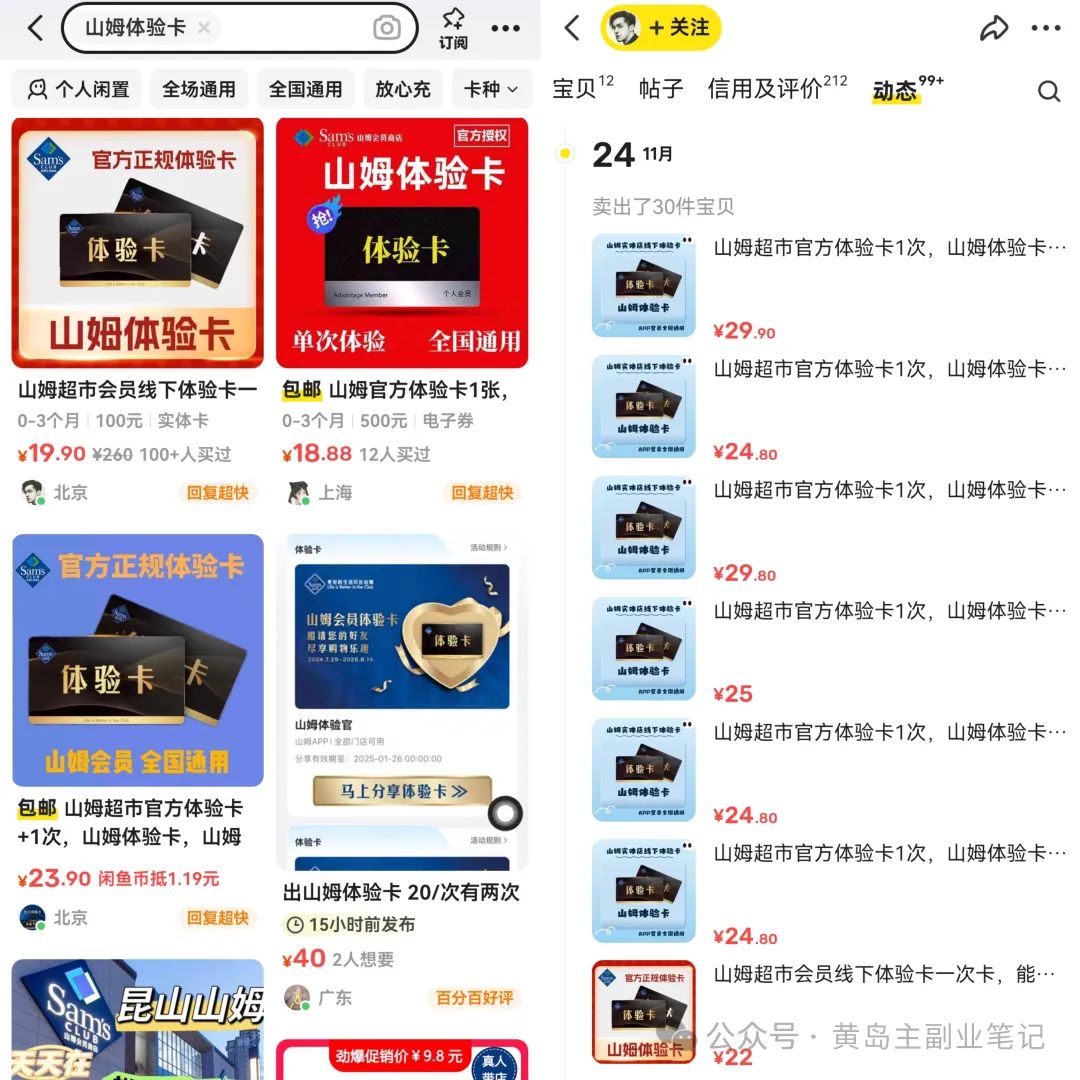Screen dimensions: 1080x1080
Task: Select the 全场通用 filter chip
Action: tap(198, 89)
